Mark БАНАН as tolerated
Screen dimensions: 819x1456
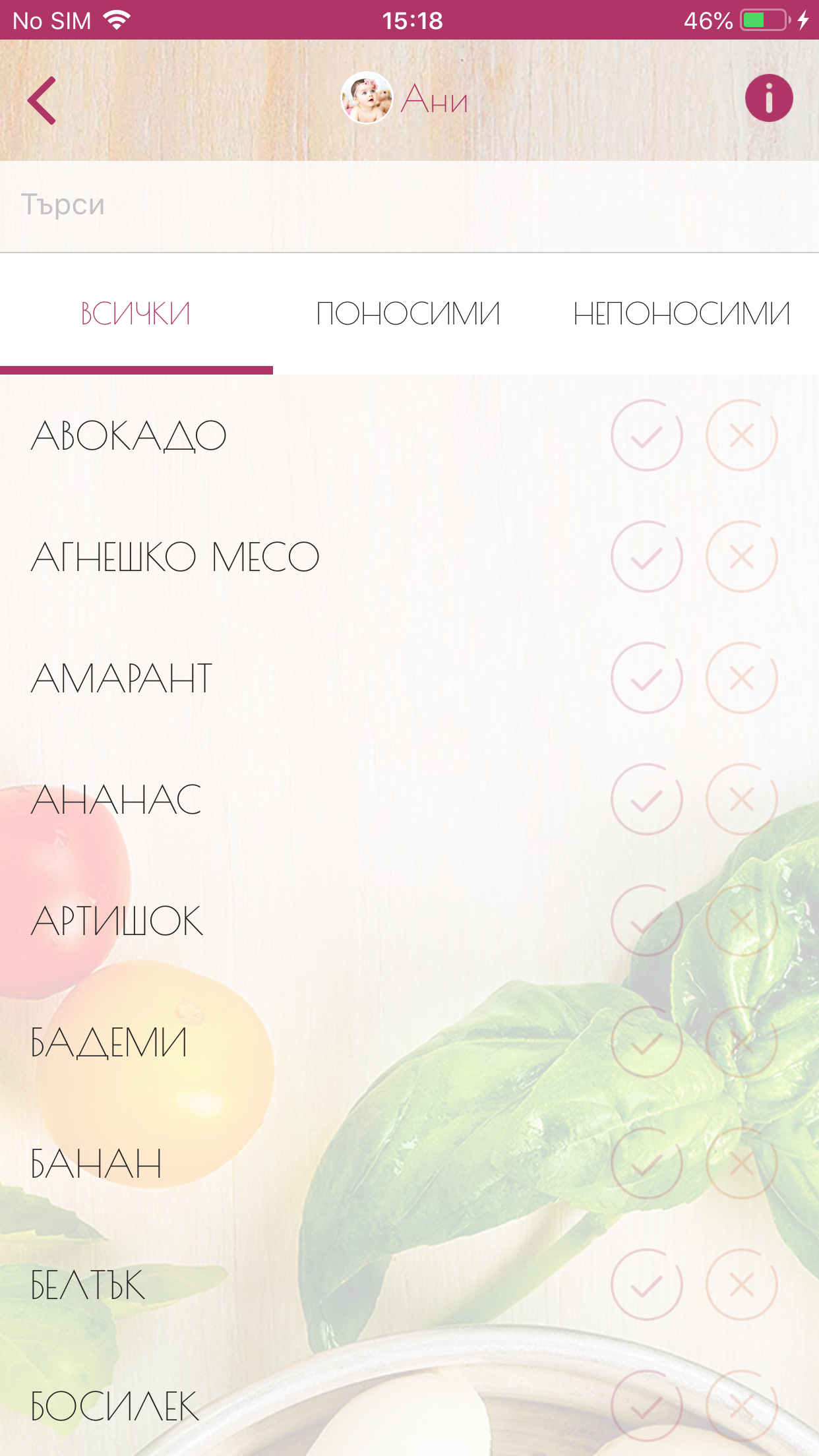[x=646, y=1163]
